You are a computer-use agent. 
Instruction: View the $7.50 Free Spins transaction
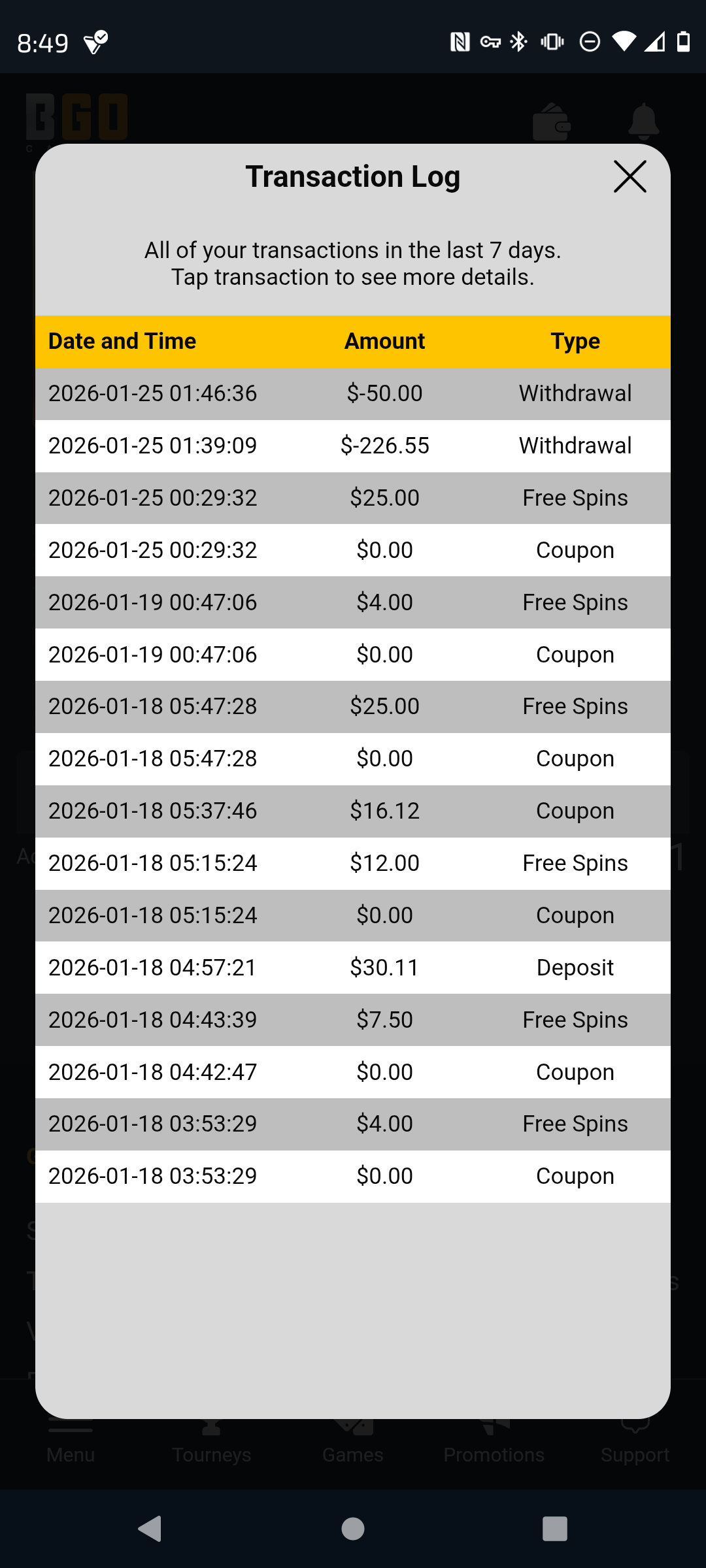353,1020
